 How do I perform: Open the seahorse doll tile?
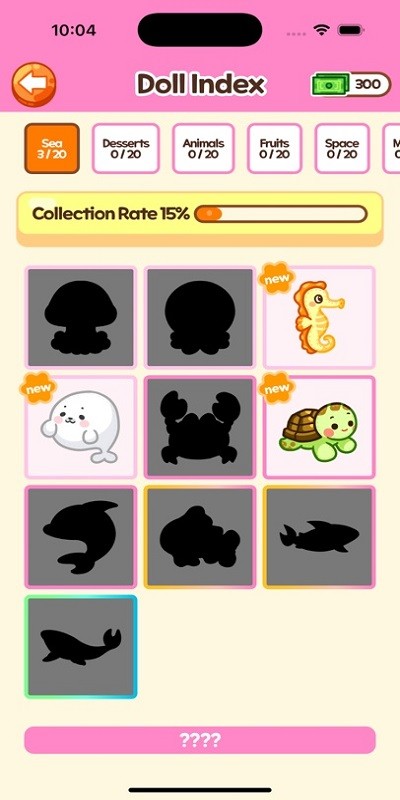319,317
